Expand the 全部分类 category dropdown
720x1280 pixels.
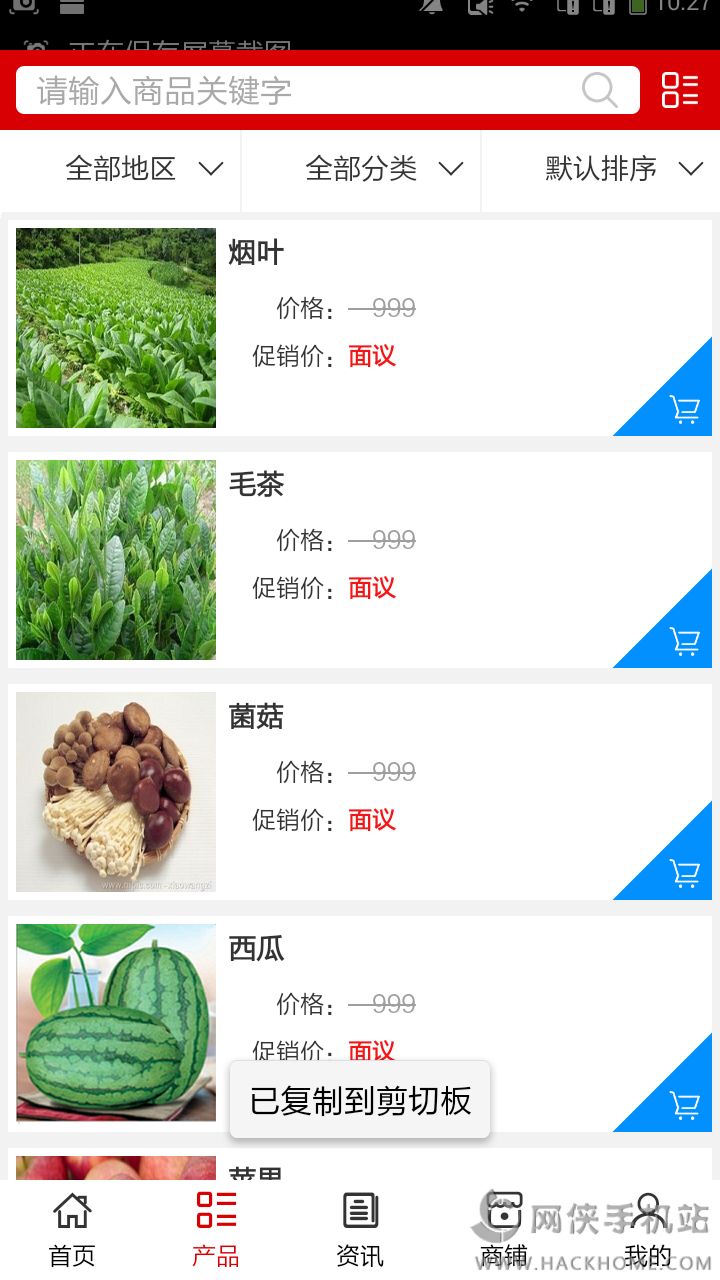point(384,169)
